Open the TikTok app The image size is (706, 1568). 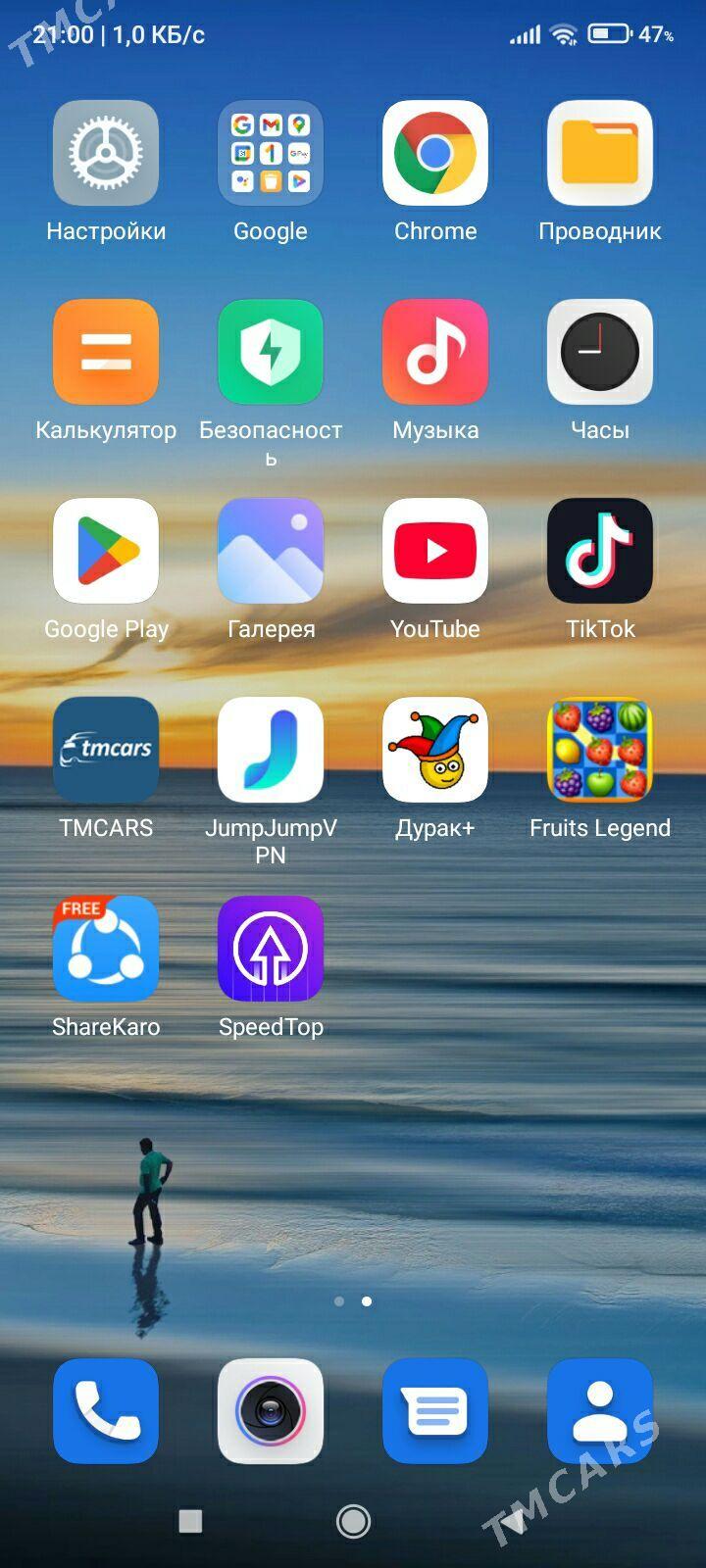600,551
